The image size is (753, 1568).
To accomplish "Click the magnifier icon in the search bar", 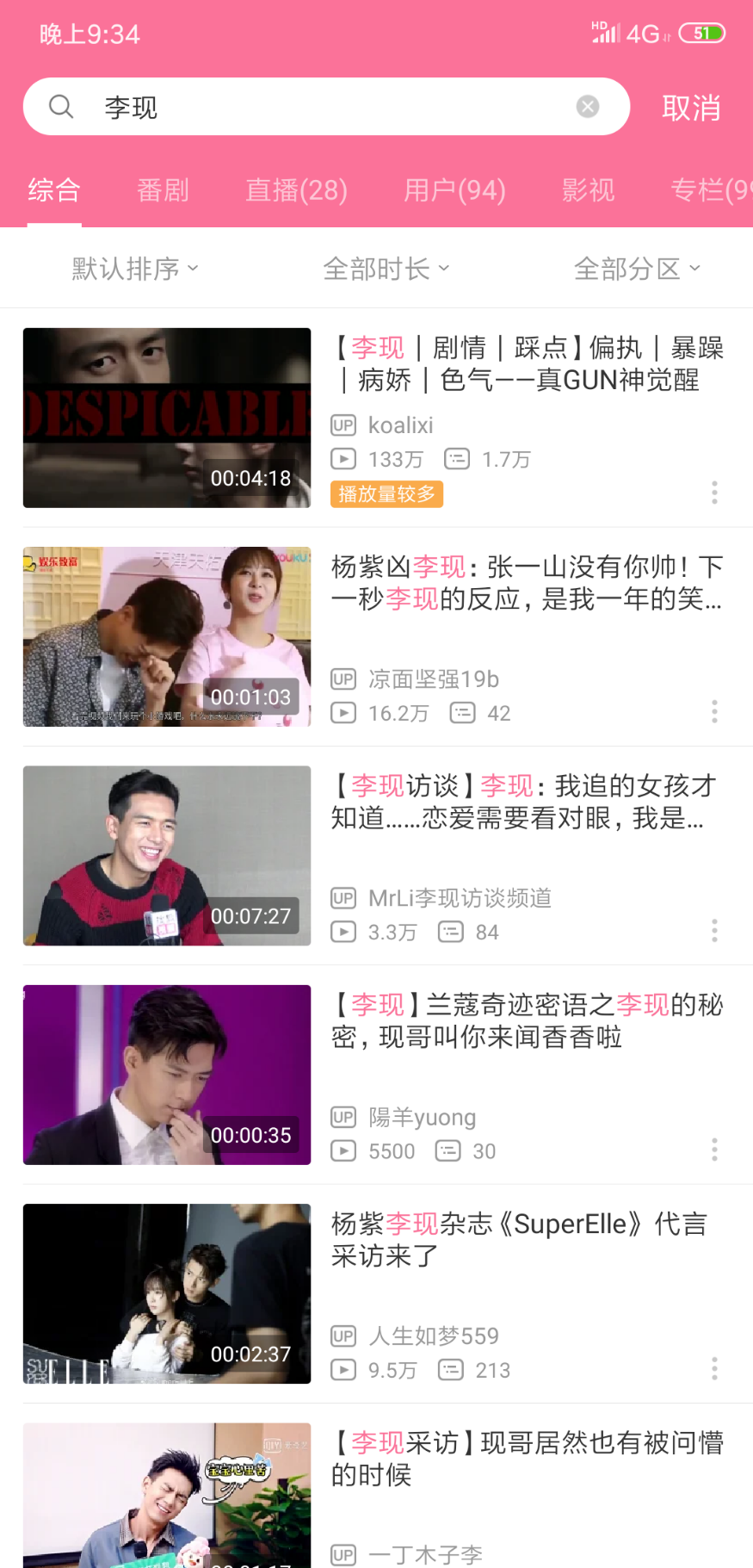I will point(60,105).
